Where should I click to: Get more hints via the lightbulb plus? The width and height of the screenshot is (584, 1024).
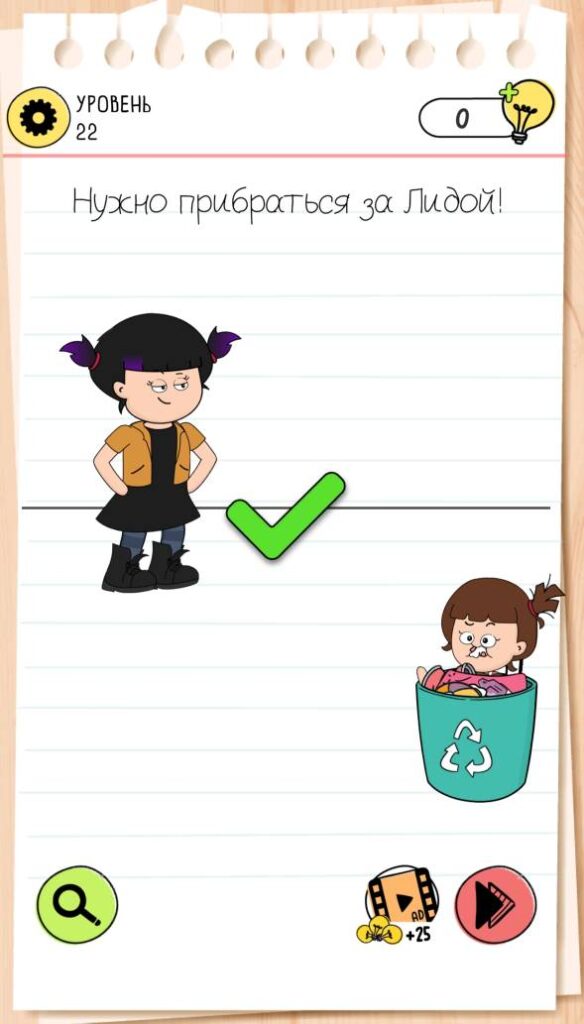pos(527,112)
